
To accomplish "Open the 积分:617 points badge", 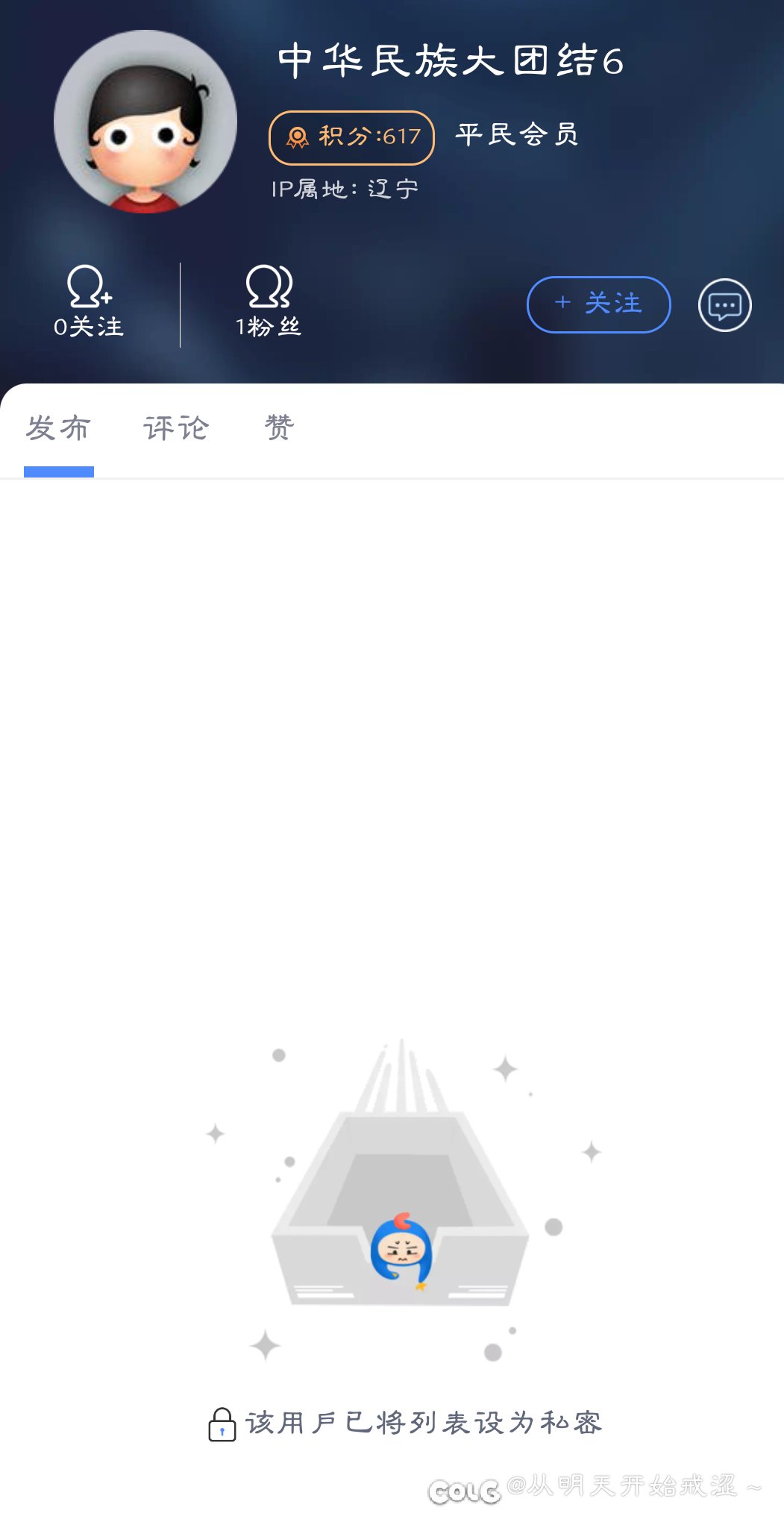I will coord(351,137).
